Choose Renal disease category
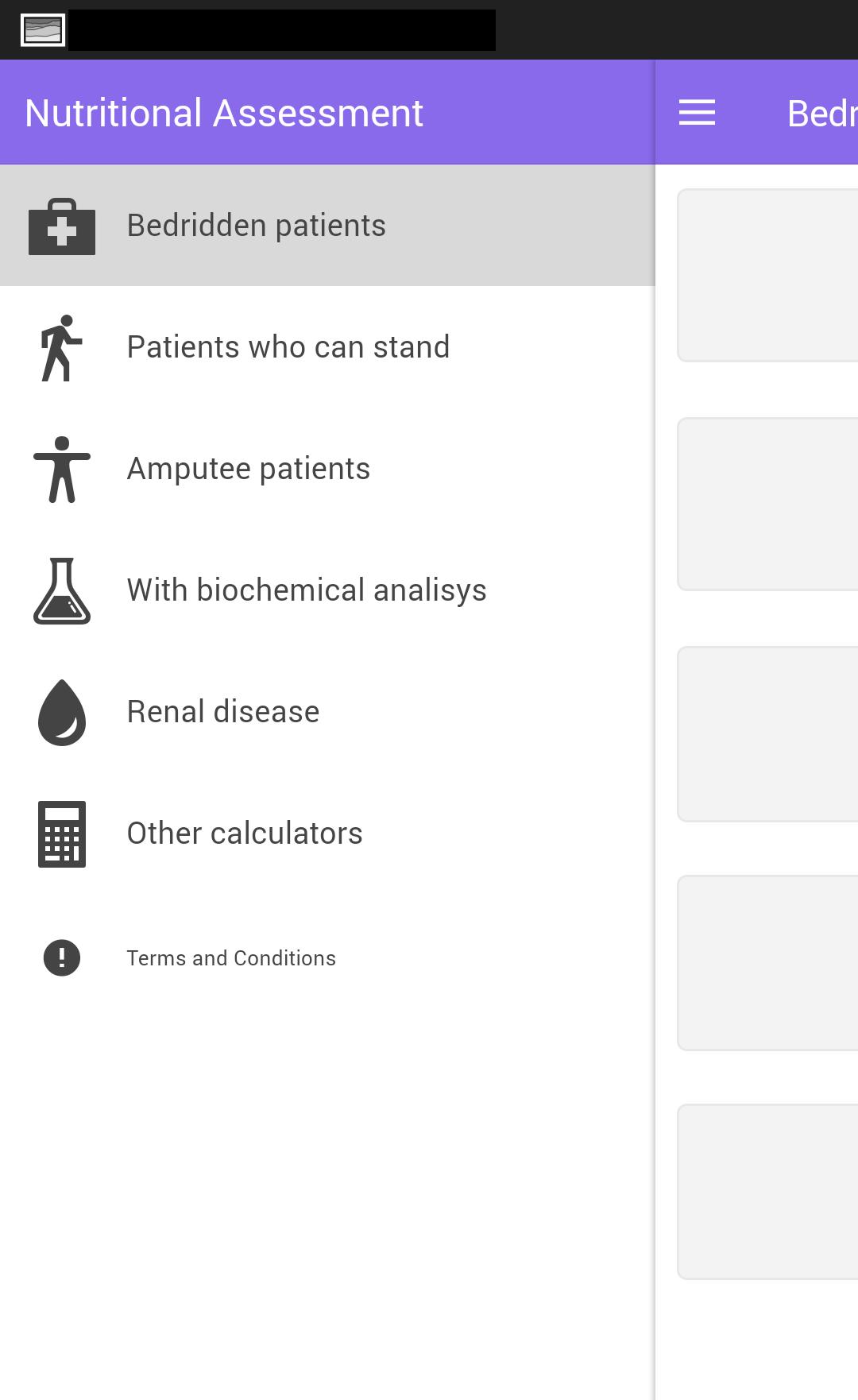The height and width of the screenshot is (1400, 858). coord(222,712)
